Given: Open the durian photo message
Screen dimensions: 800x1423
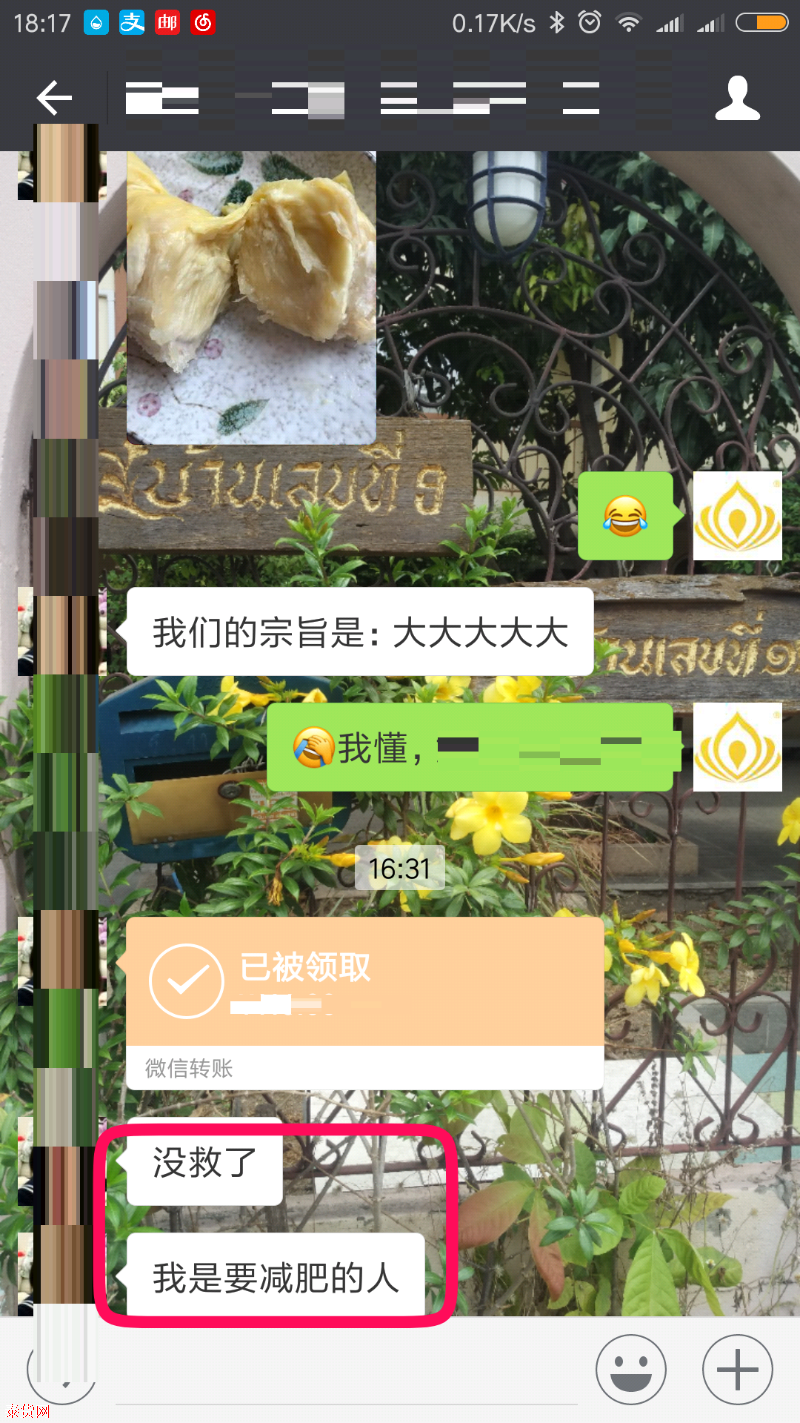Looking at the screenshot, I should [251, 297].
